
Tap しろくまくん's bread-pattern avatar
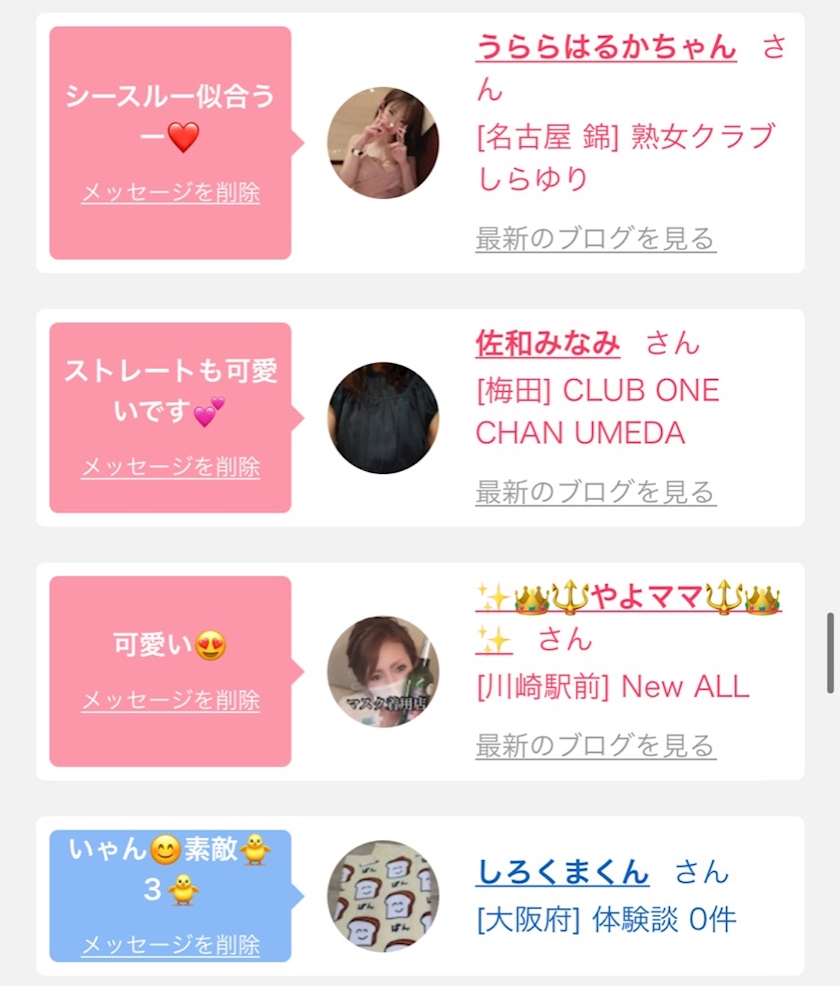coord(384,896)
